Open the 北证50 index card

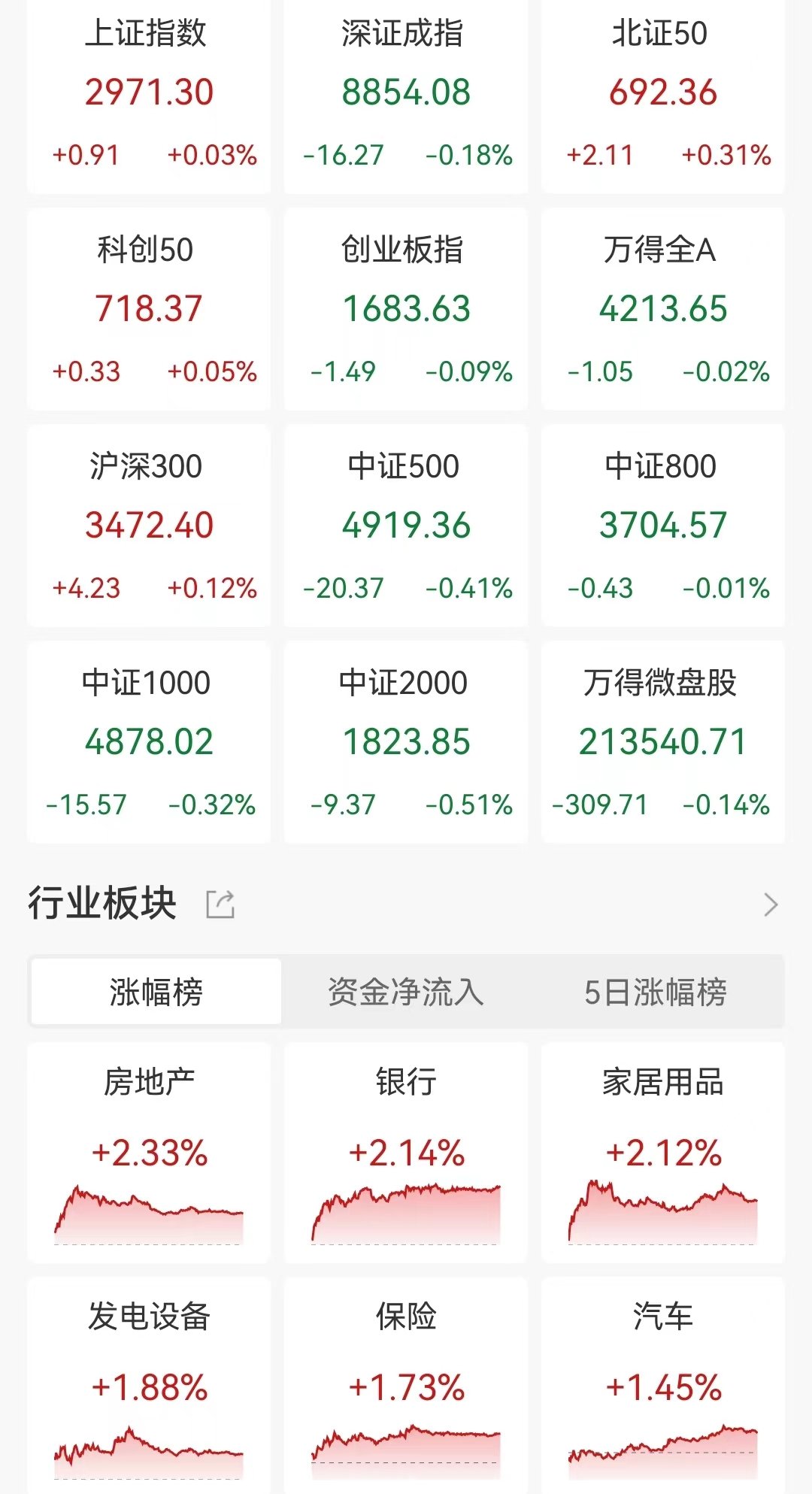point(663,96)
